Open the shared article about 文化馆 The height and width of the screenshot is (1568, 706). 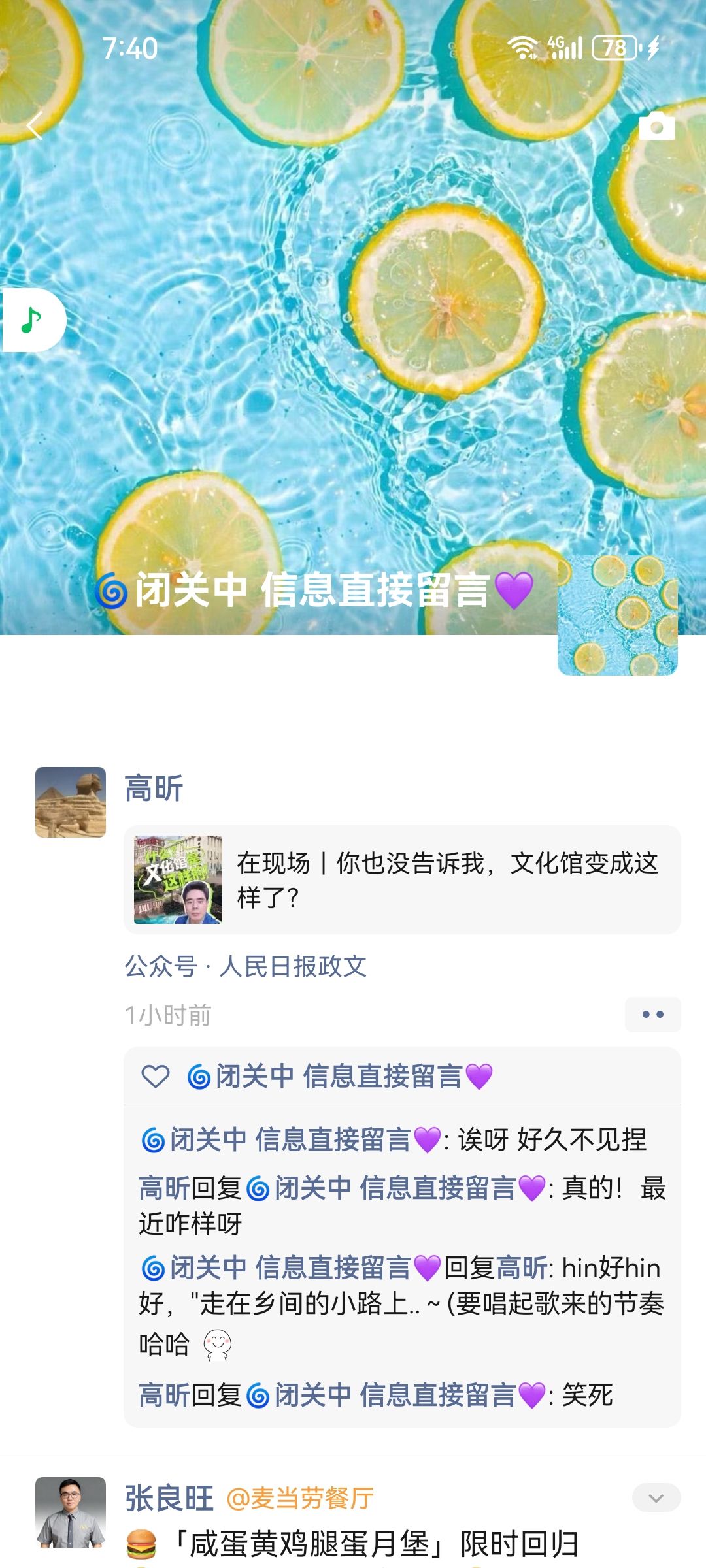(402, 879)
